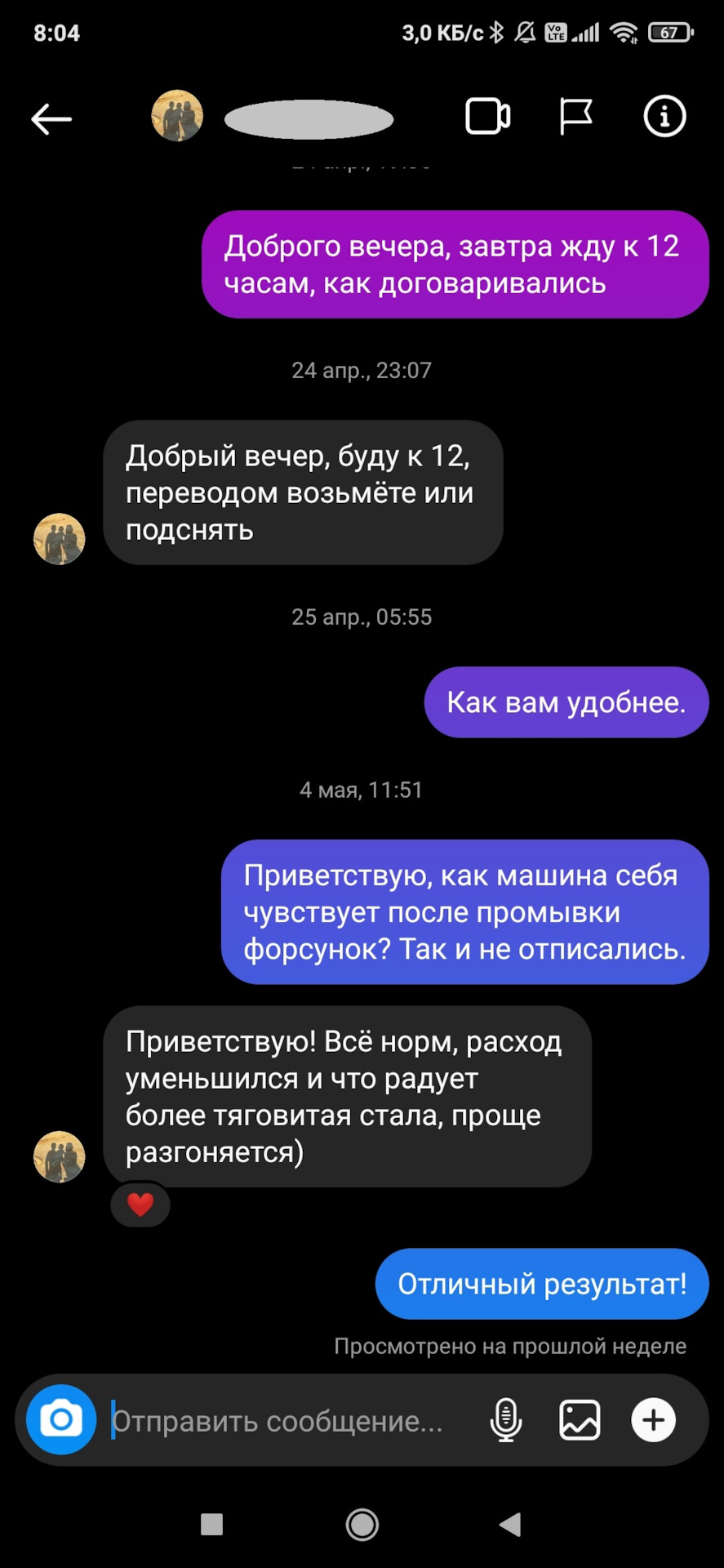The image size is (724, 1568).
Task: Attach a photo from gallery
Action: [x=580, y=1420]
